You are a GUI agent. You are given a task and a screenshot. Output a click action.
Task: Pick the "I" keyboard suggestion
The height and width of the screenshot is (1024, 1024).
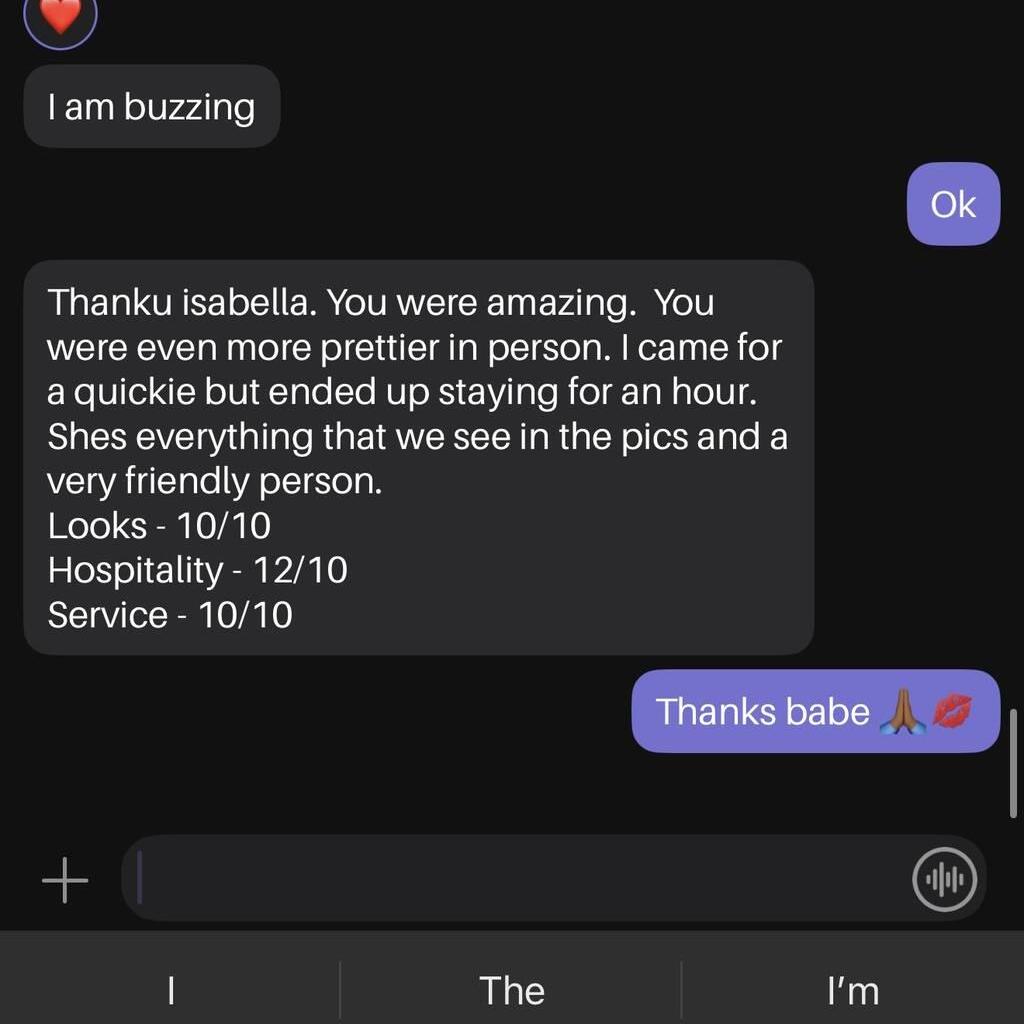(x=170, y=990)
